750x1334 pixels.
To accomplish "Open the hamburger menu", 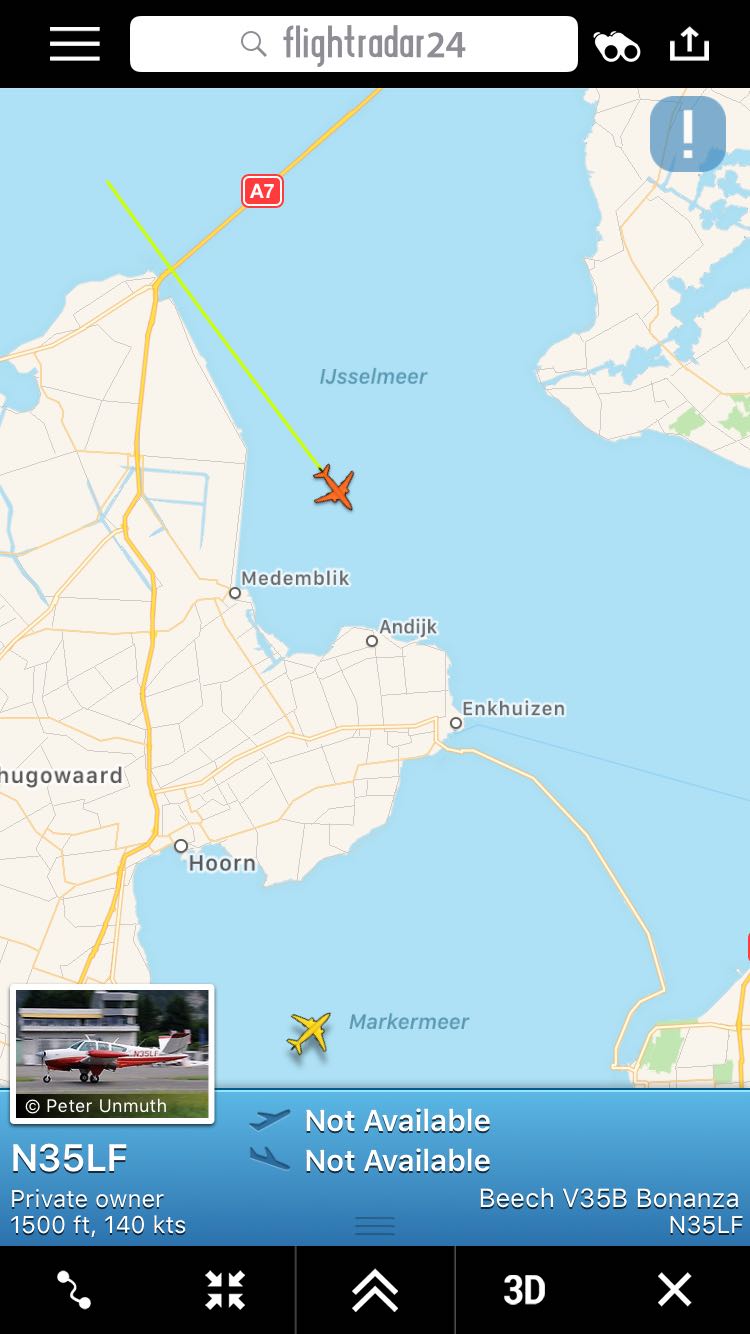I will click(x=75, y=44).
